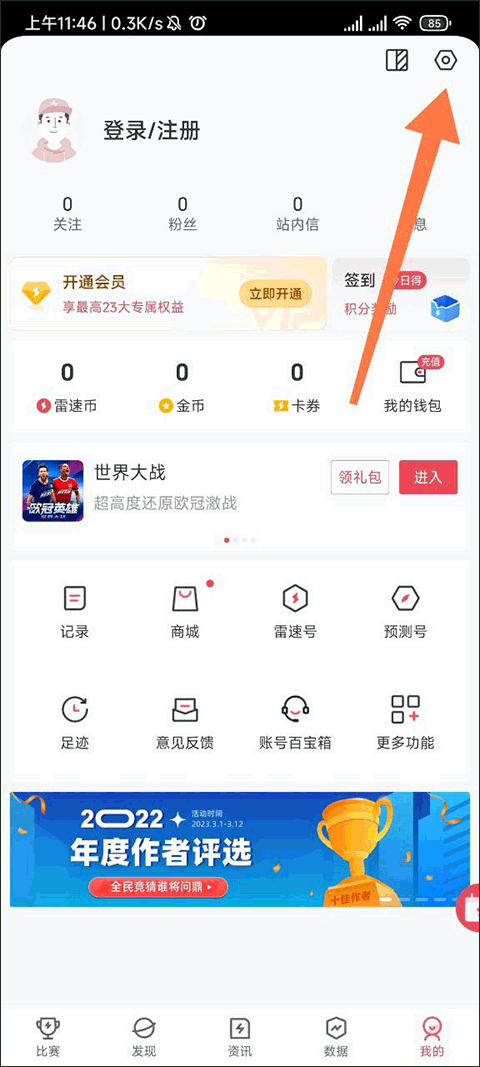The width and height of the screenshot is (480, 1067).
Task: Claim the 领礼包 gift pack
Action: point(360,477)
